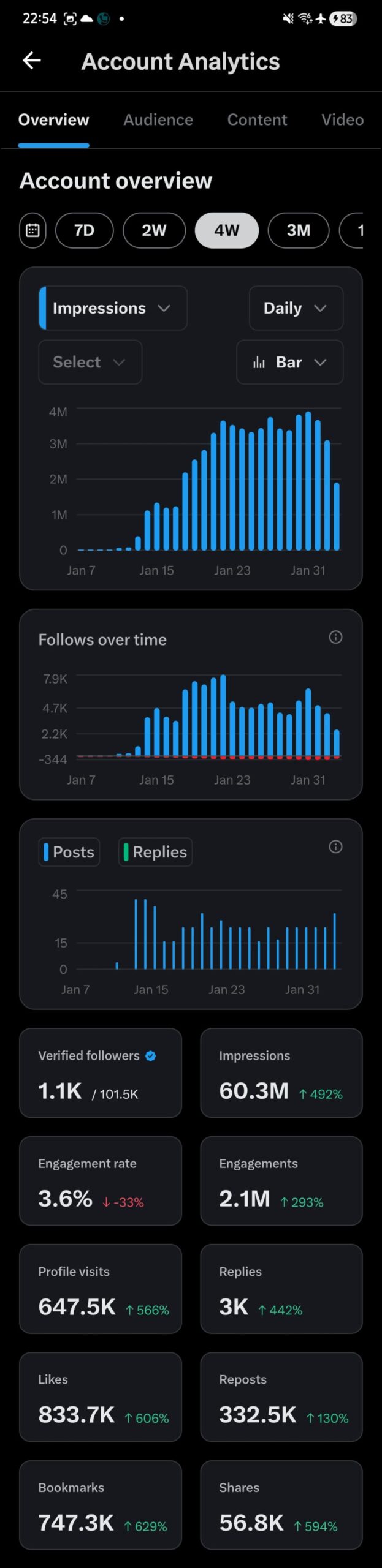Image resolution: width=382 pixels, height=1568 pixels.
Task: Go back from Account Analytics
Action: click(32, 60)
